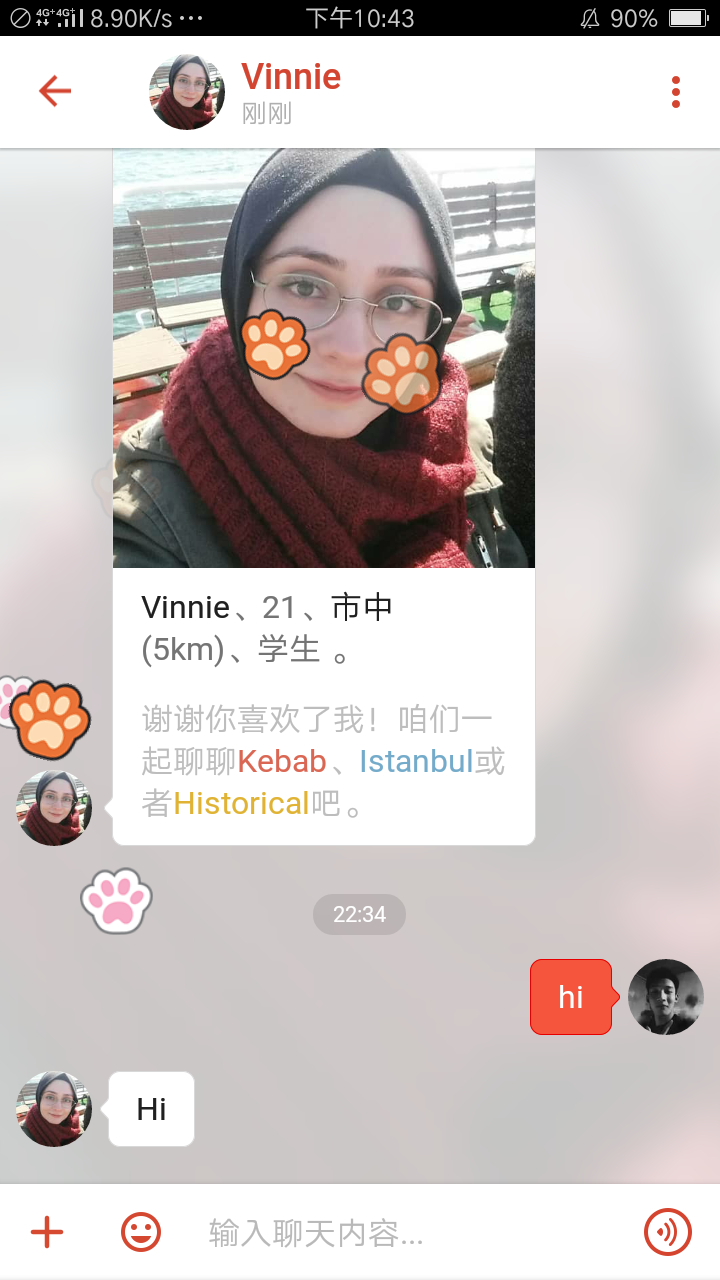Open the emoji picker
Screen dimensions: 720x1280
click(141, 1232)
